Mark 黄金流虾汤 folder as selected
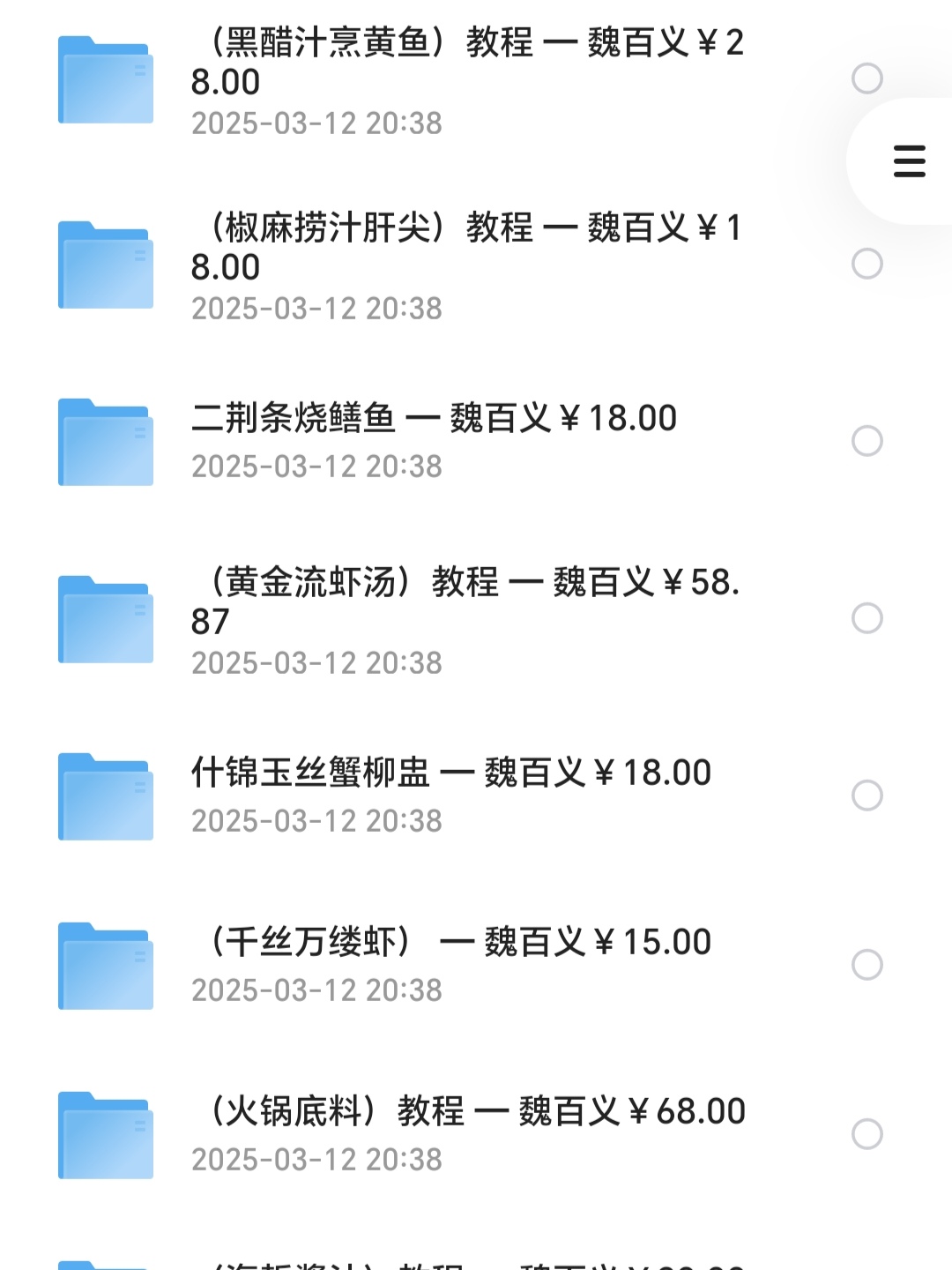The width and height of the screenshot is (952, 1270). pos(867,618)
